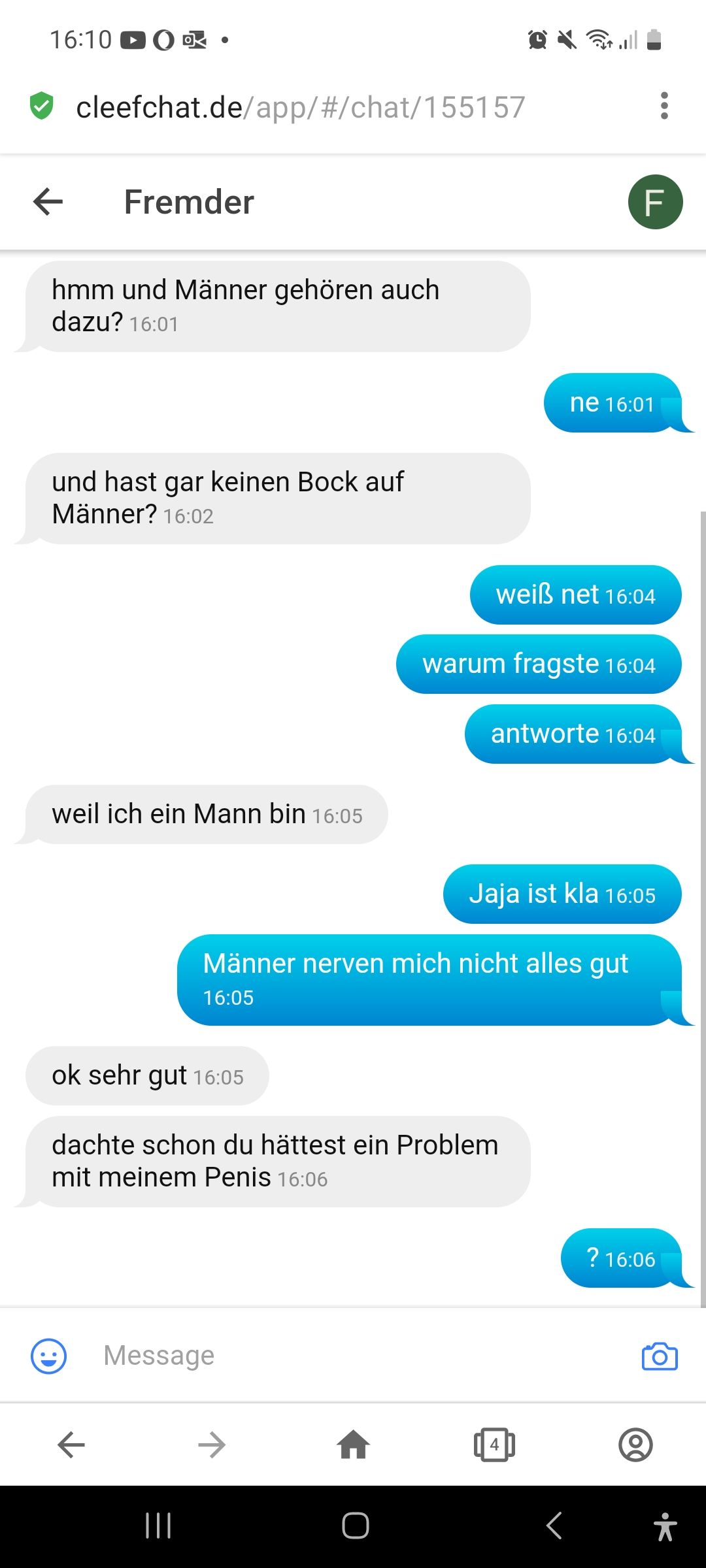
Task: View site security info via green shield
Action: click(x=42, y=106)
